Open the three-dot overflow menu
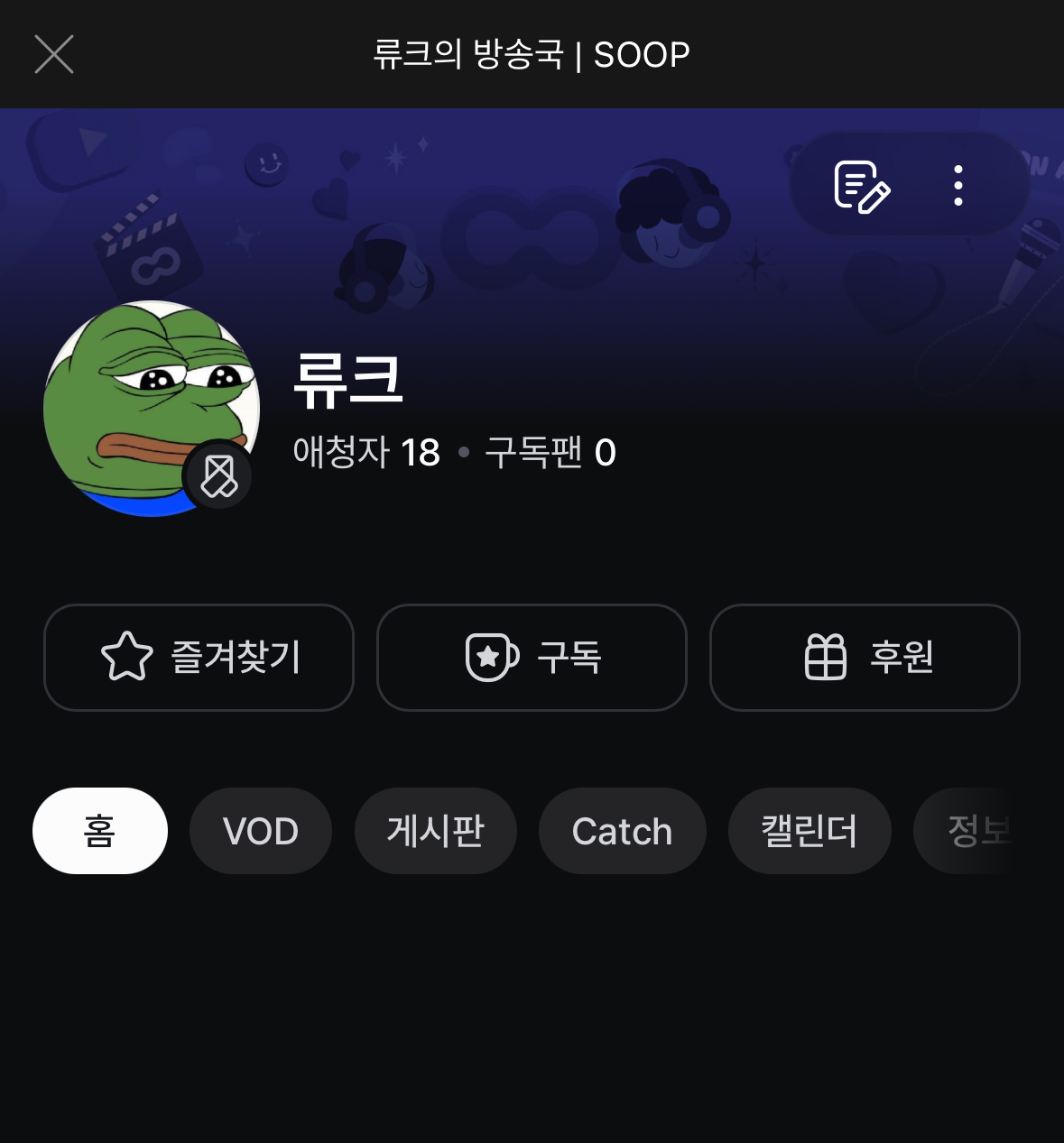This screenshot has width=1064, height=1143. pos(958,186)
